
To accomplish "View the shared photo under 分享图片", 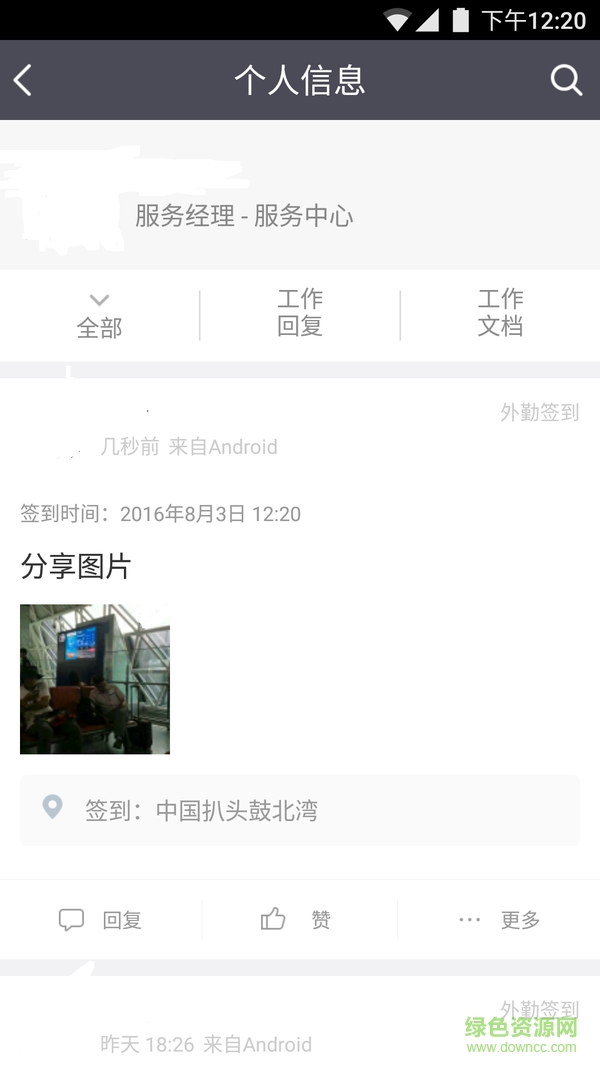I will point(95,679).
